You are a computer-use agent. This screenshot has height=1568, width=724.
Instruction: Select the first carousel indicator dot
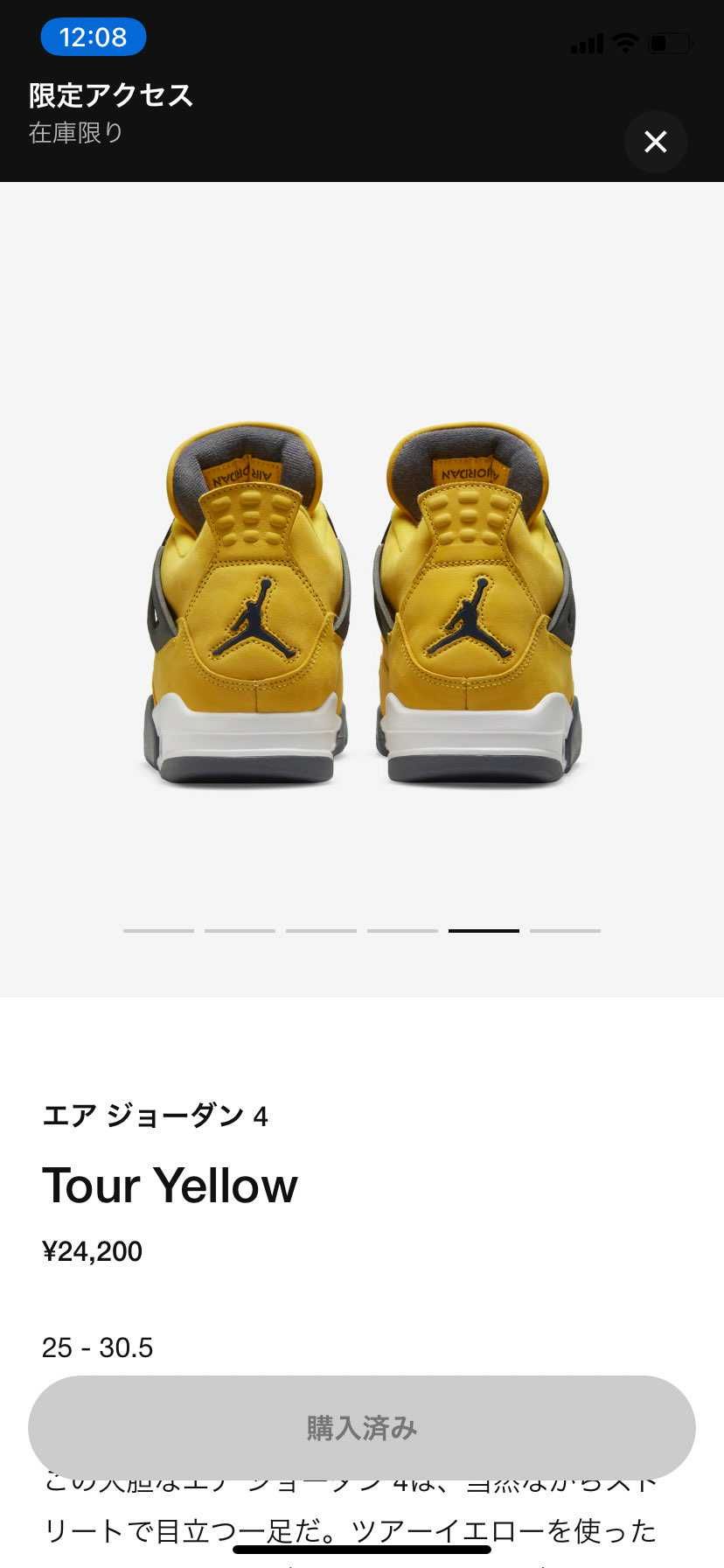pos(158,931)
